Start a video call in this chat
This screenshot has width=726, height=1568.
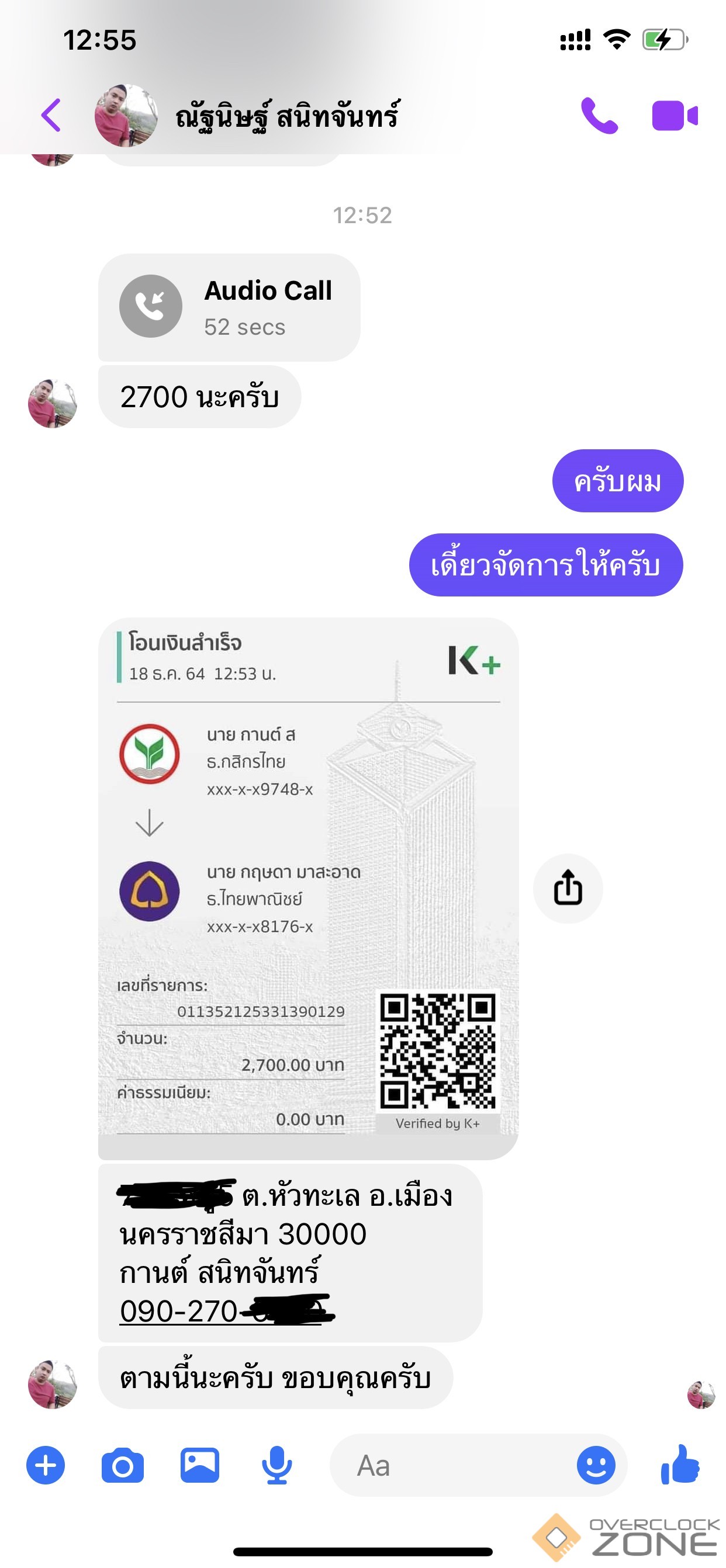[674, 115]
